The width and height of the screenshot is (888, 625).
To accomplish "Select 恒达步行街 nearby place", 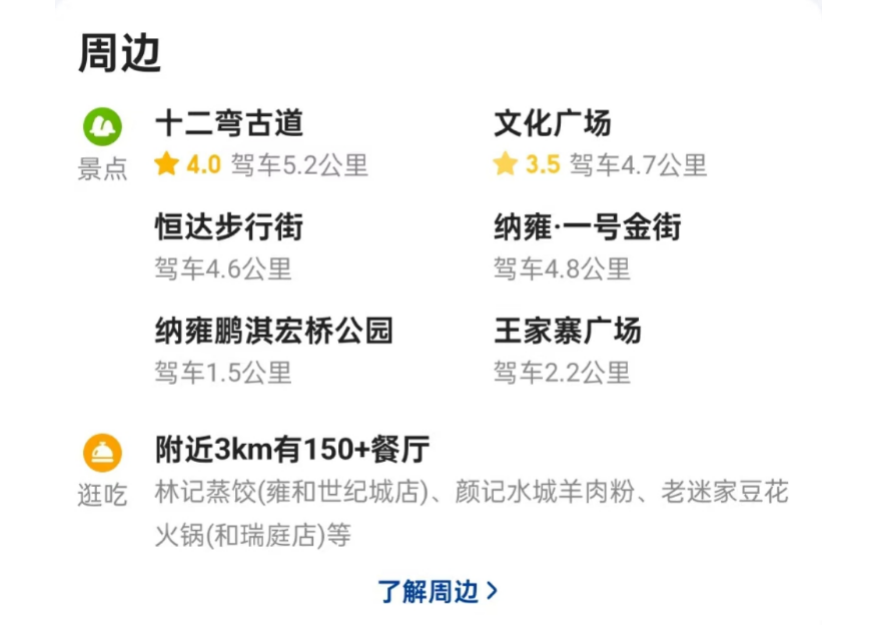I will coord(229,228).
